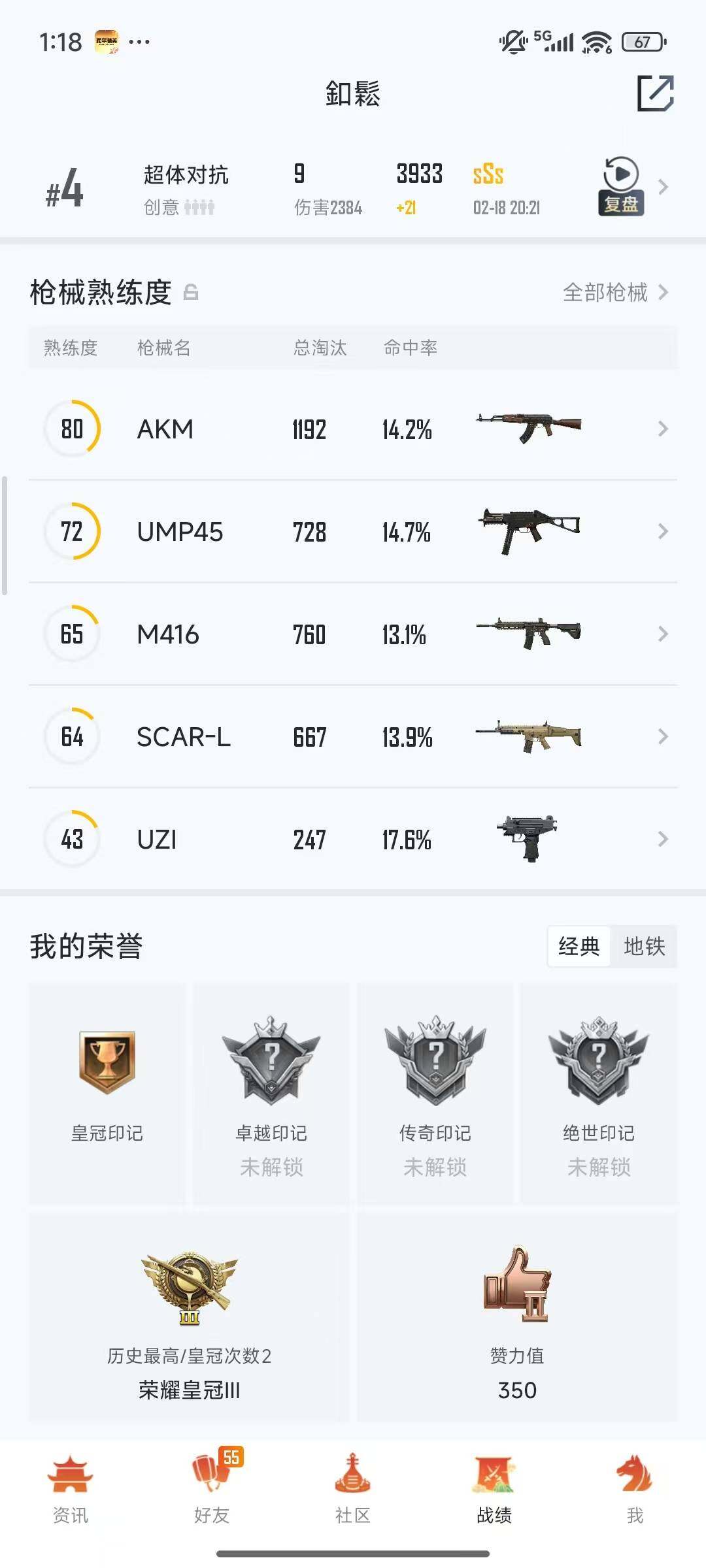Screen dimensions: 706x1568
Task: Tap the locked 卓越印记 badge
Action: tap(271, 1065)
